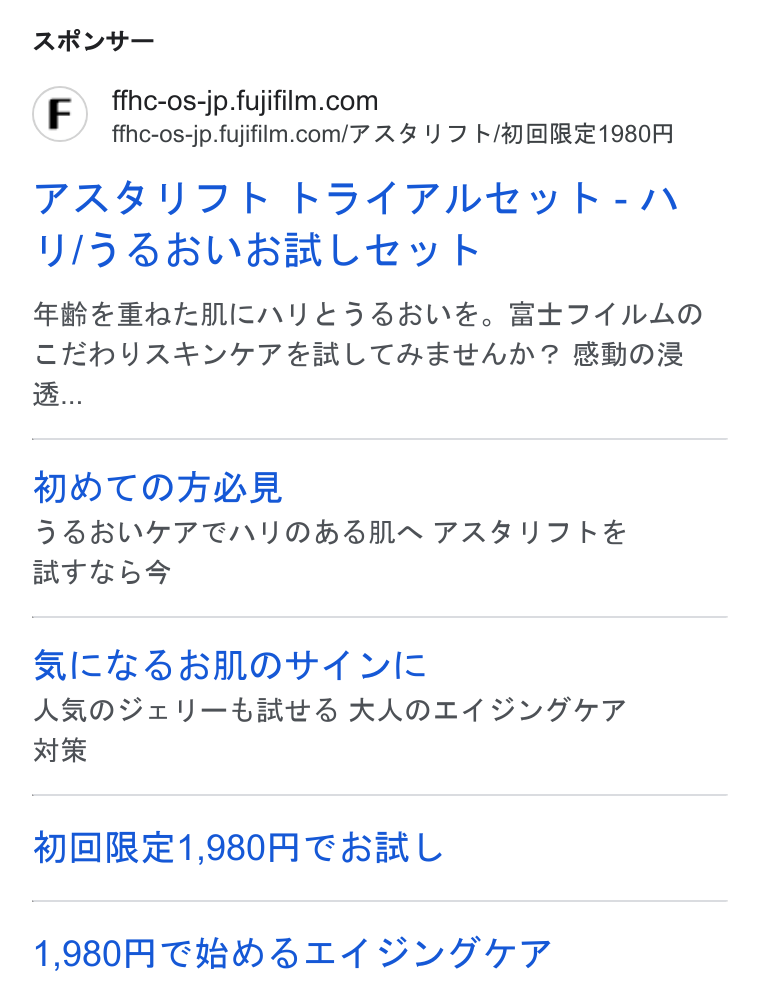Open 1,980円で始めるエイジングケア link

point(292,953)
